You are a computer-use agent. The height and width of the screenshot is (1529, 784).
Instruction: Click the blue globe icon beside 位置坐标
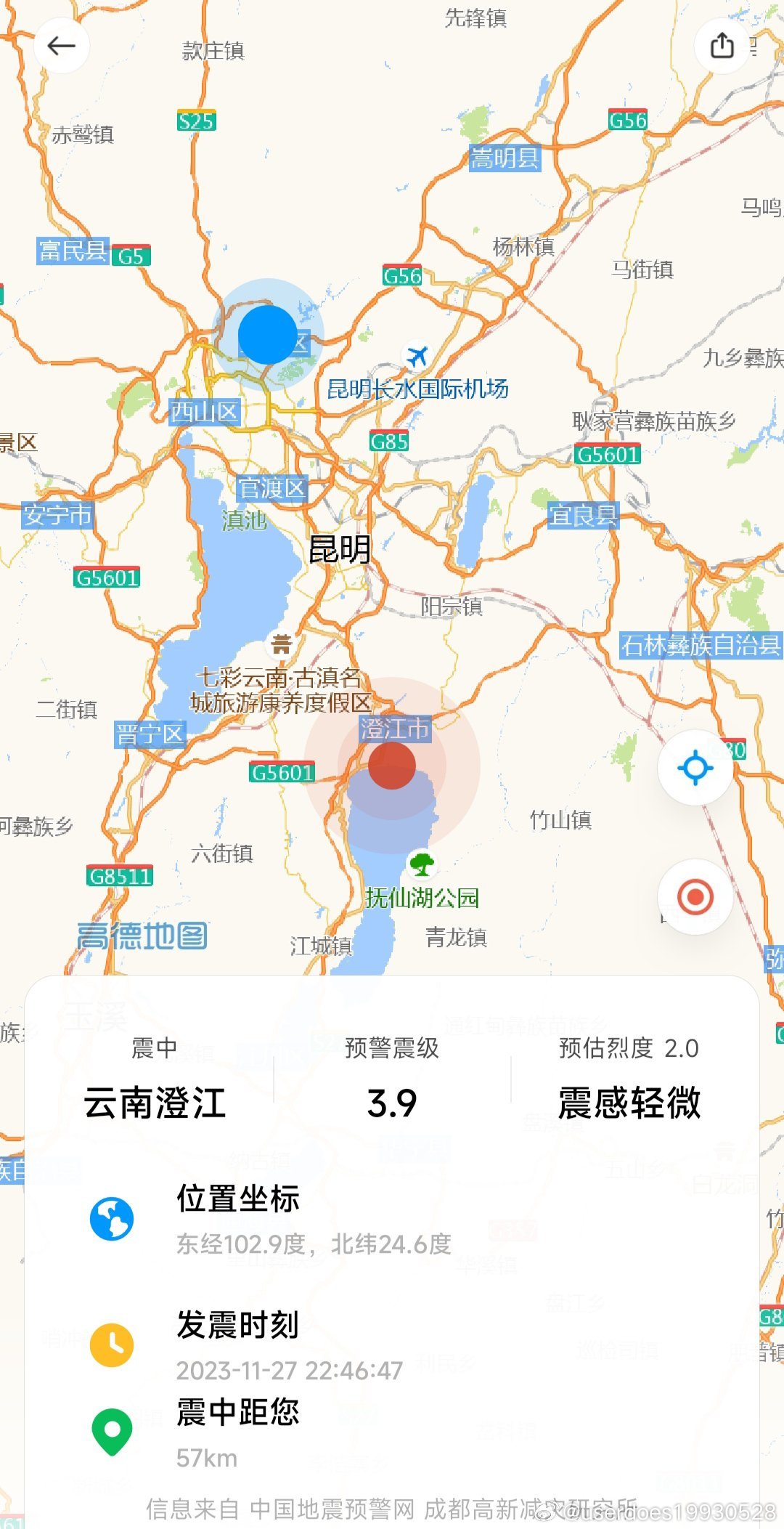click(x=112, y=1216)
